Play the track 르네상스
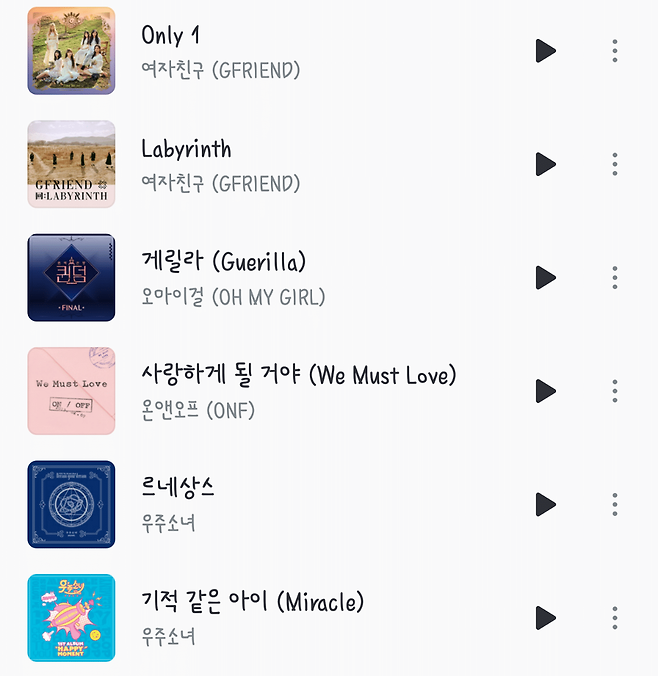The image size is (658, 676). [545, 504]
